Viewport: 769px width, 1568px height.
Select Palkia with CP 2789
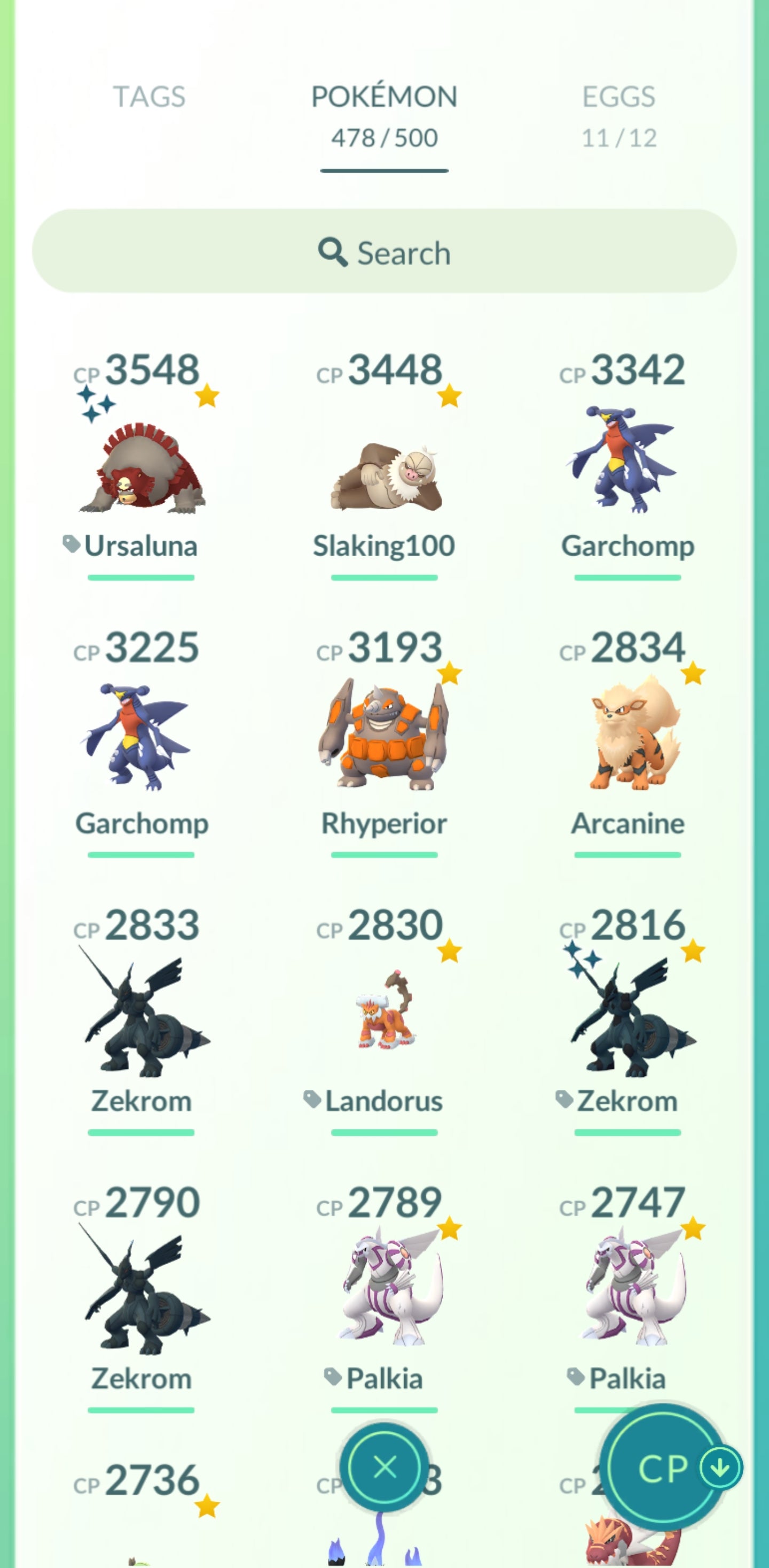(x=384, y=1293)
